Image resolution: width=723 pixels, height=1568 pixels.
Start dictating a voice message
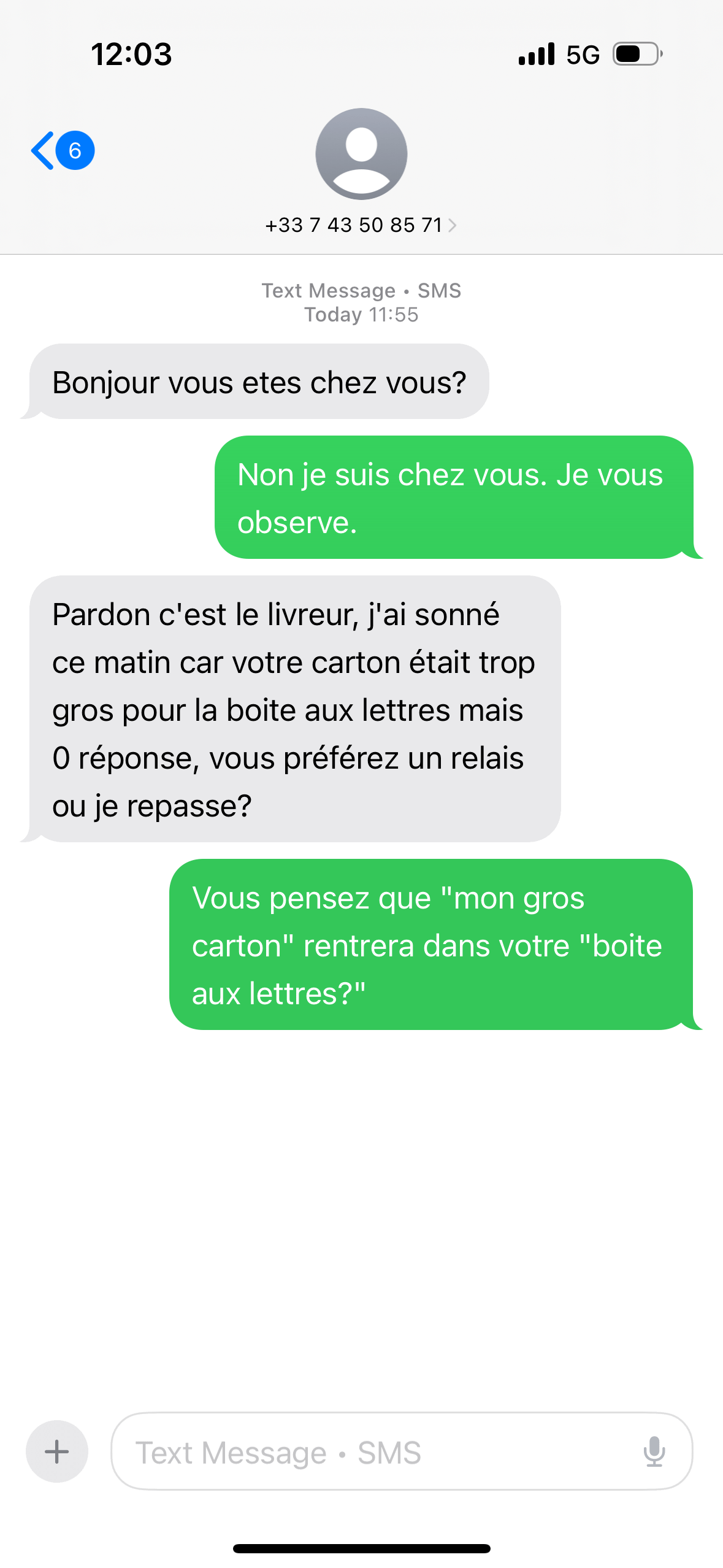[654, 1451]
